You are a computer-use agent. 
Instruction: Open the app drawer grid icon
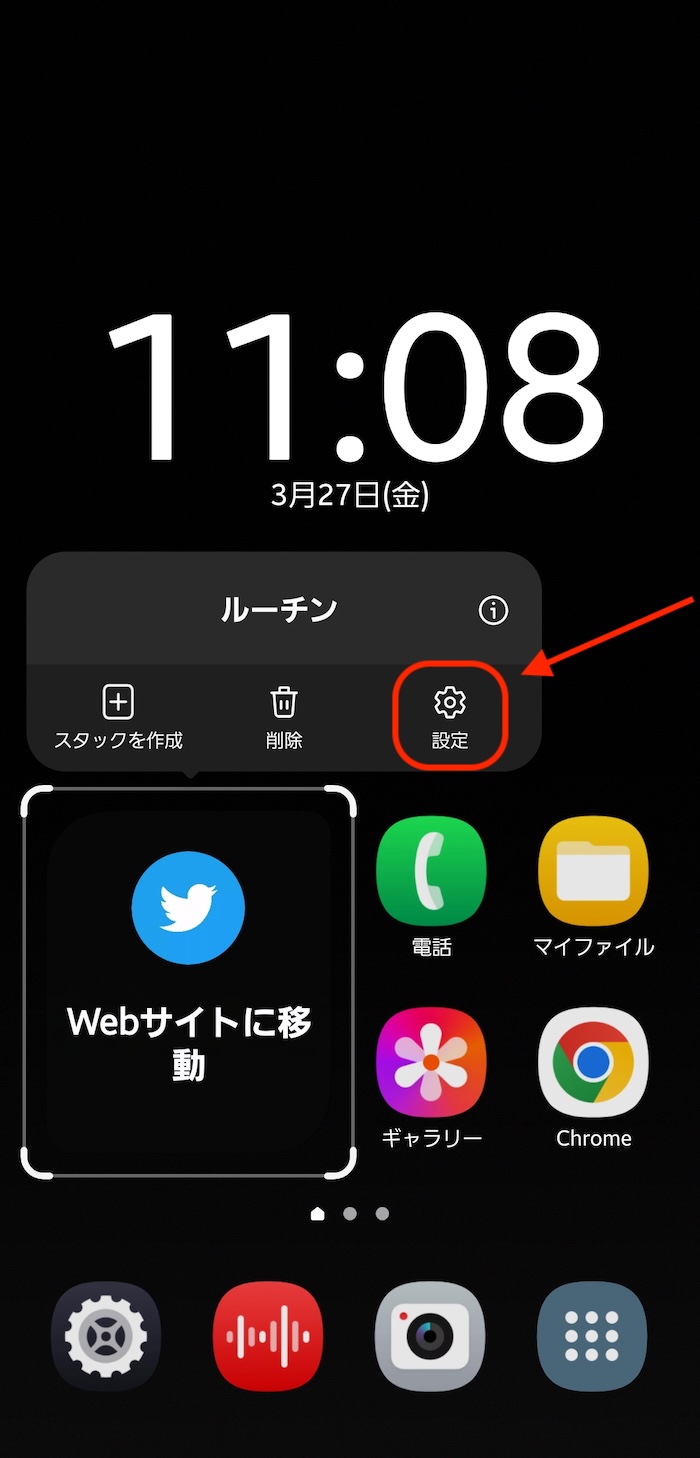(x=592, y=1336)
